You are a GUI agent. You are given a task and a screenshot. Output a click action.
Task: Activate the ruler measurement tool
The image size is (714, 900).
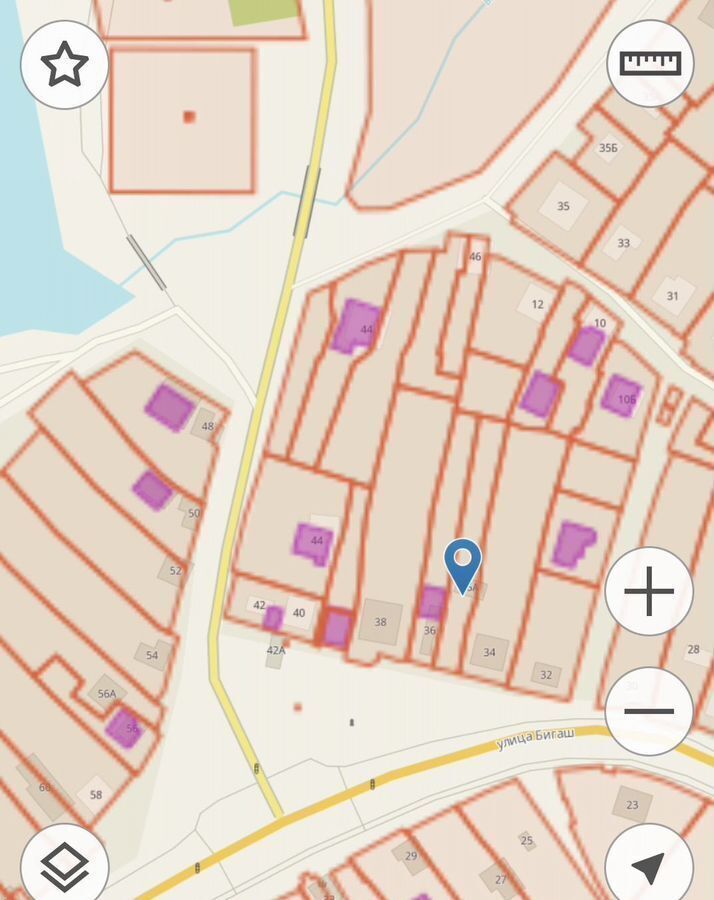(650, 63)
